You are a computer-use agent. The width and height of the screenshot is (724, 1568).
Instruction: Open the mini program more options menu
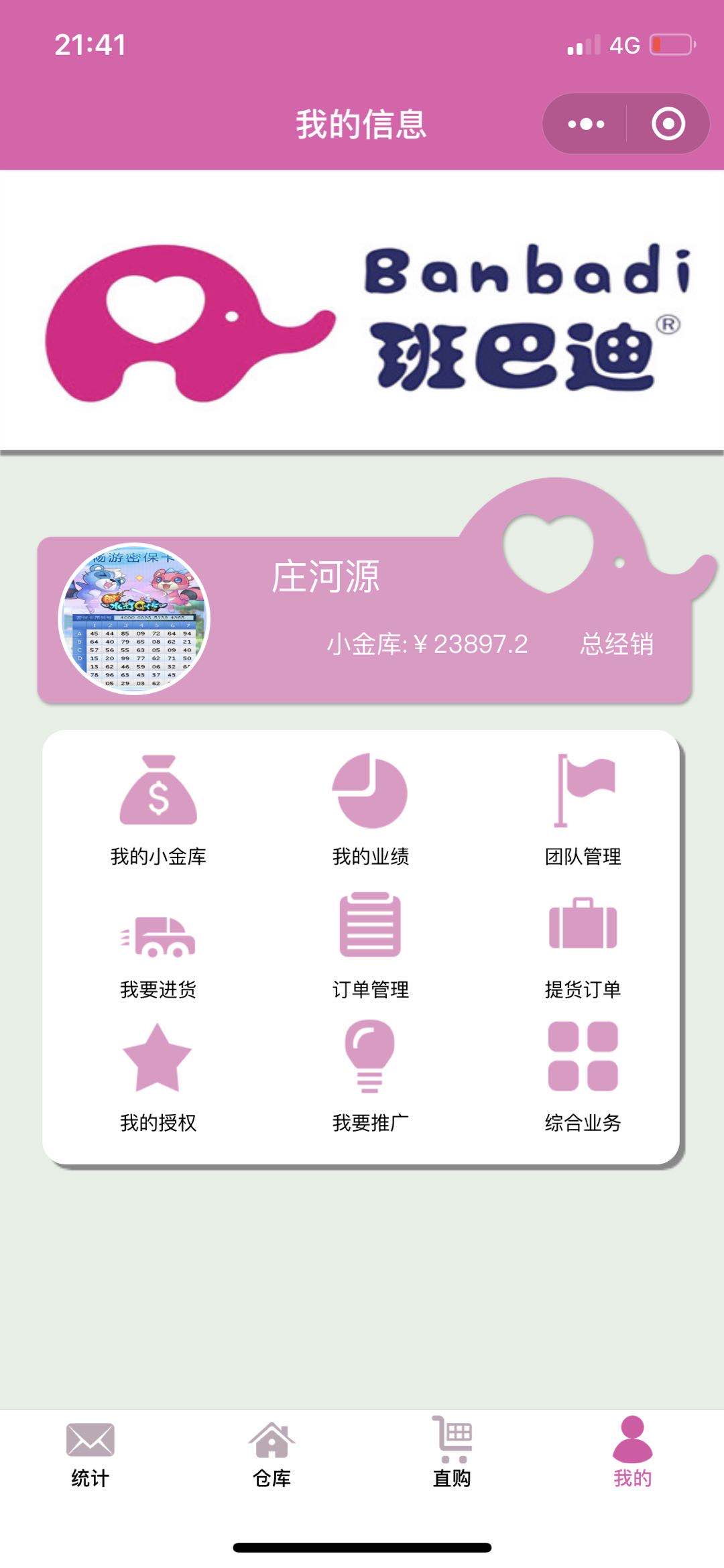[x=586, y=124]
